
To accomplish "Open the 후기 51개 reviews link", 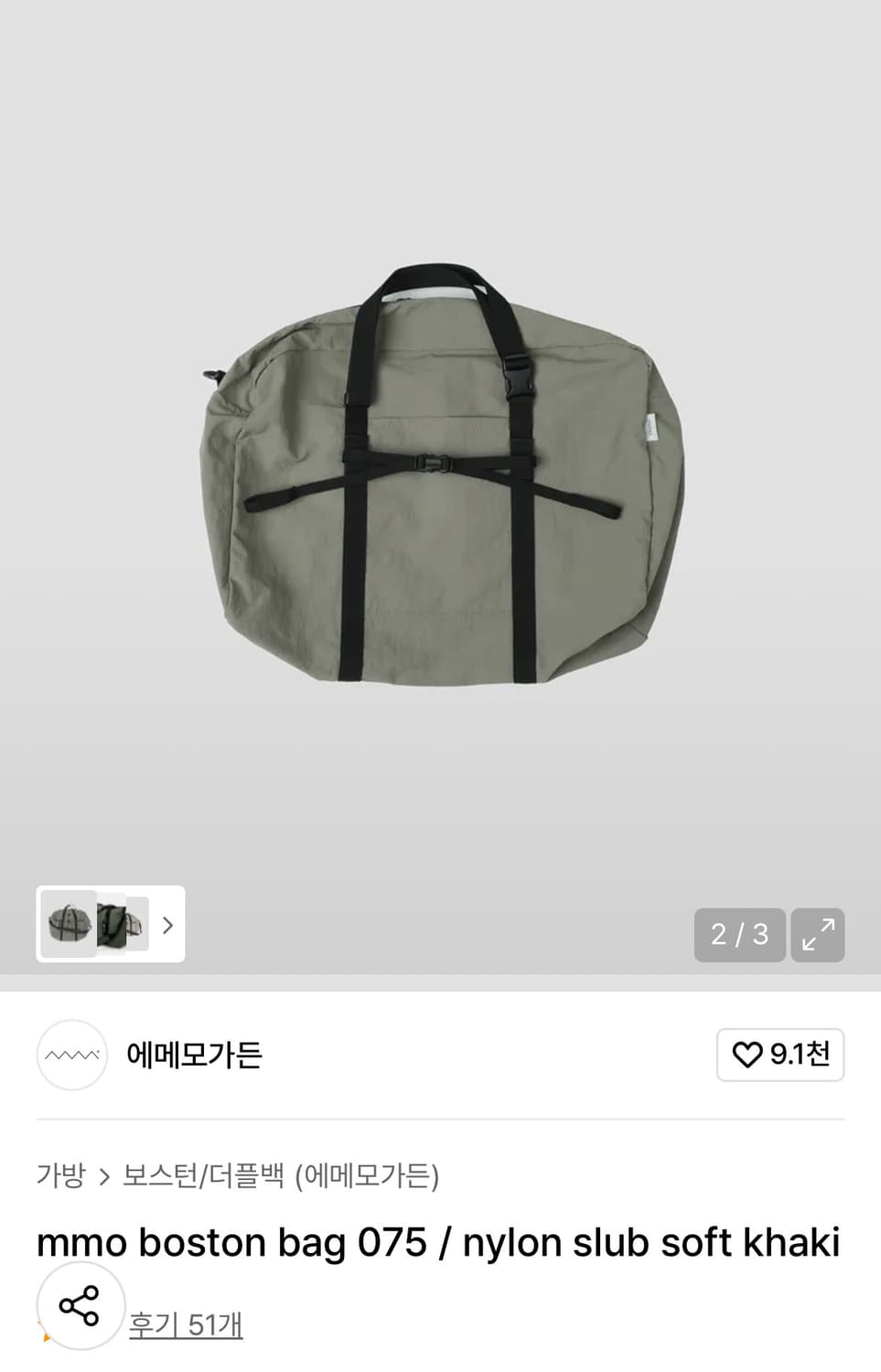I will click(187, 1324).
